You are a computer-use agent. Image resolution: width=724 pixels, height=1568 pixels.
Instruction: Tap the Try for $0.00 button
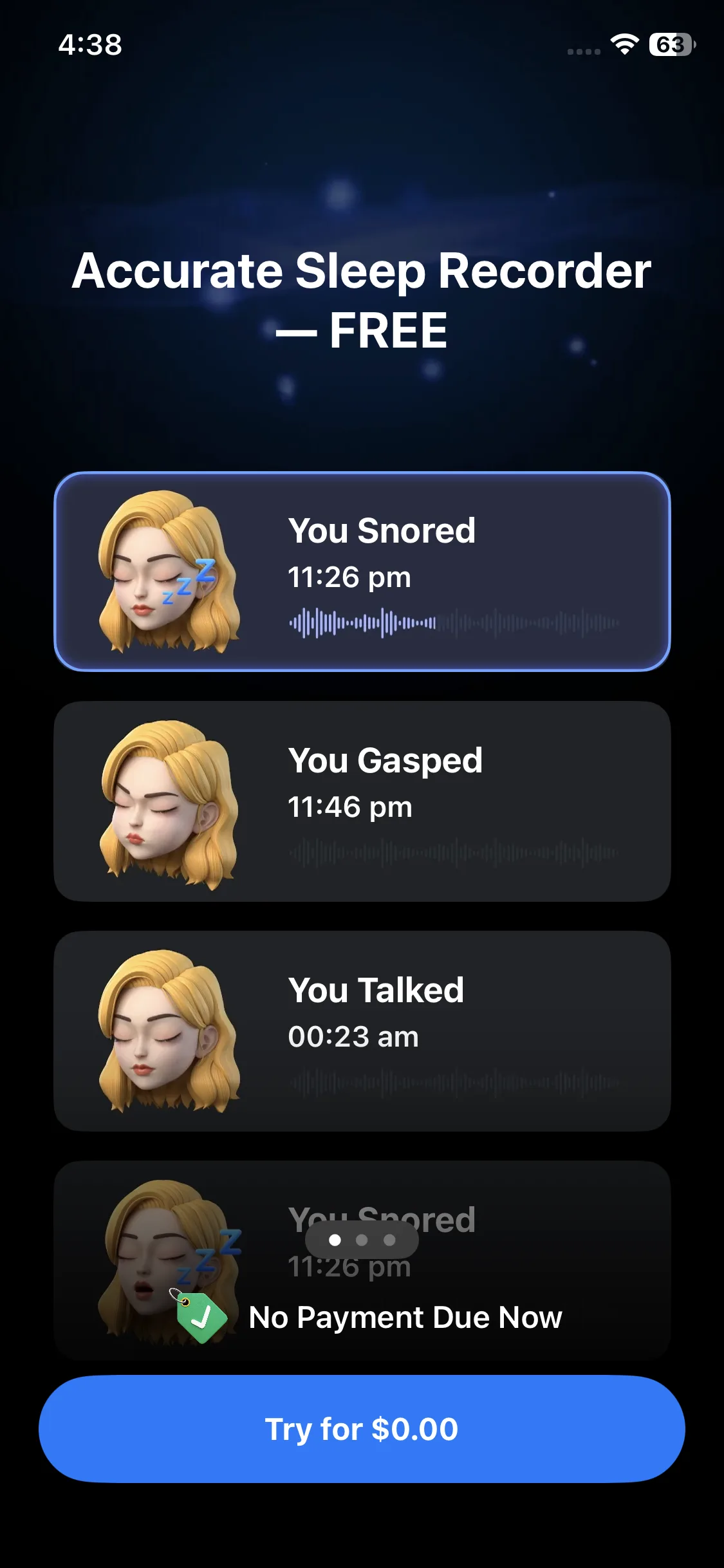click(x=362, y=1429)
